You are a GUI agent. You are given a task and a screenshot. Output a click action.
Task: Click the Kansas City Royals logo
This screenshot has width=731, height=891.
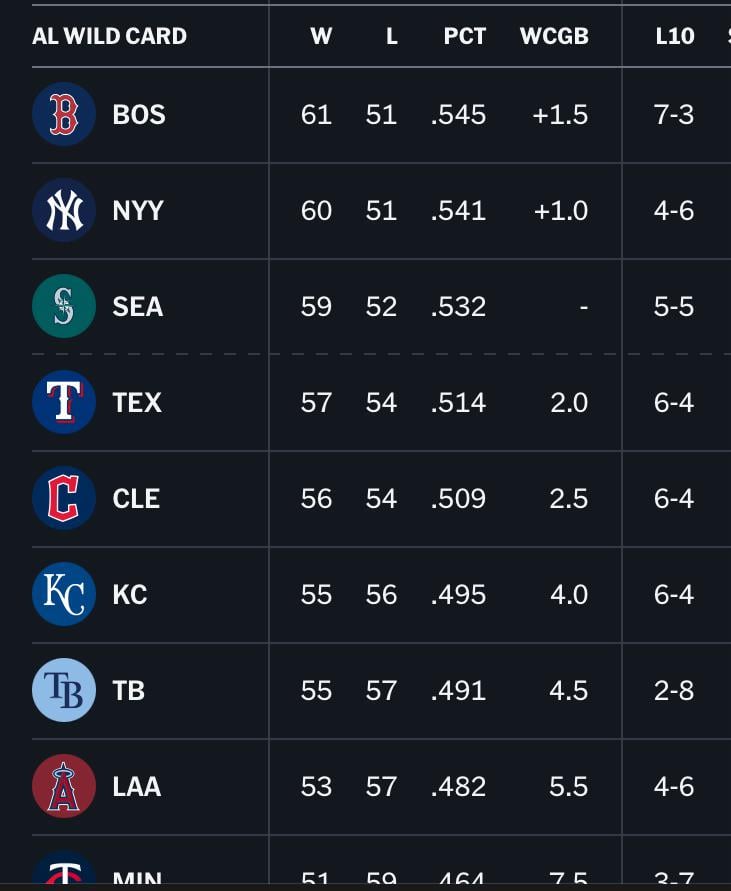(63, 594)
